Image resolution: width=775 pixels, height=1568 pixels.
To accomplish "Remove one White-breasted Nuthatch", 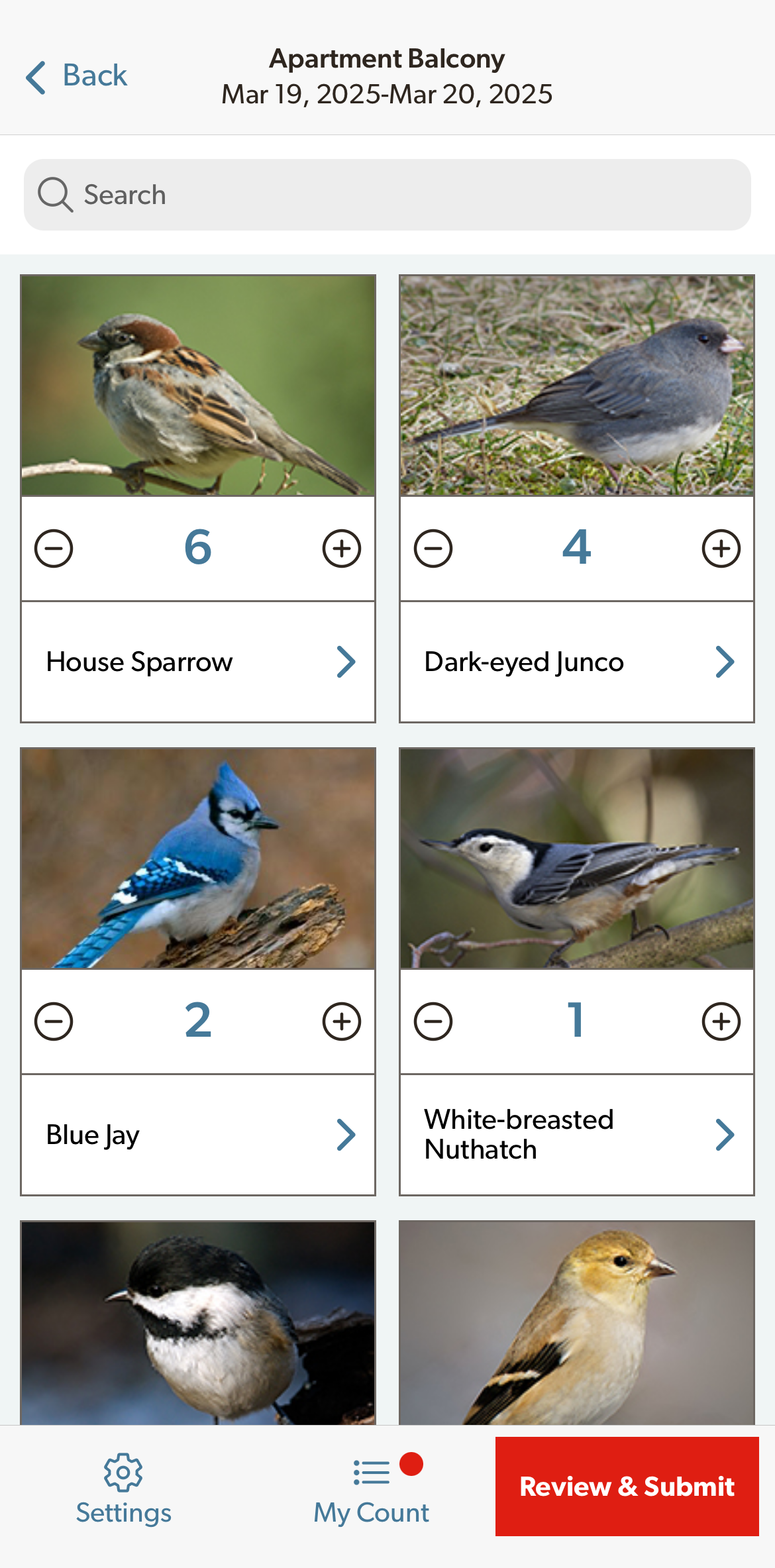I will pos(433,1021).
